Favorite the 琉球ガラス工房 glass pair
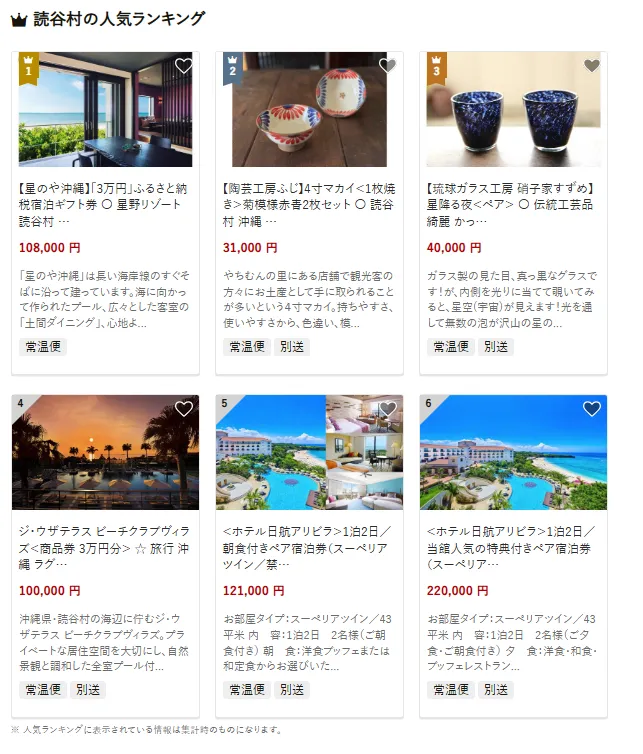 (591, 66)
